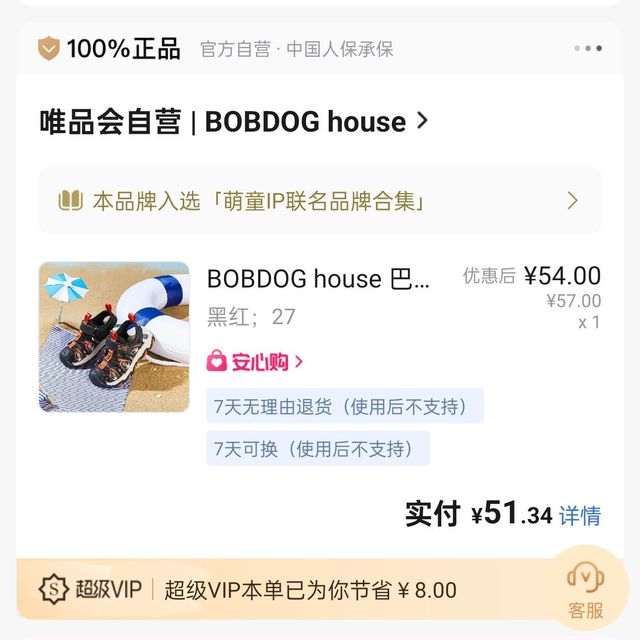
Task: Open the 客服 customer service button
Action: tap(586, 590)
